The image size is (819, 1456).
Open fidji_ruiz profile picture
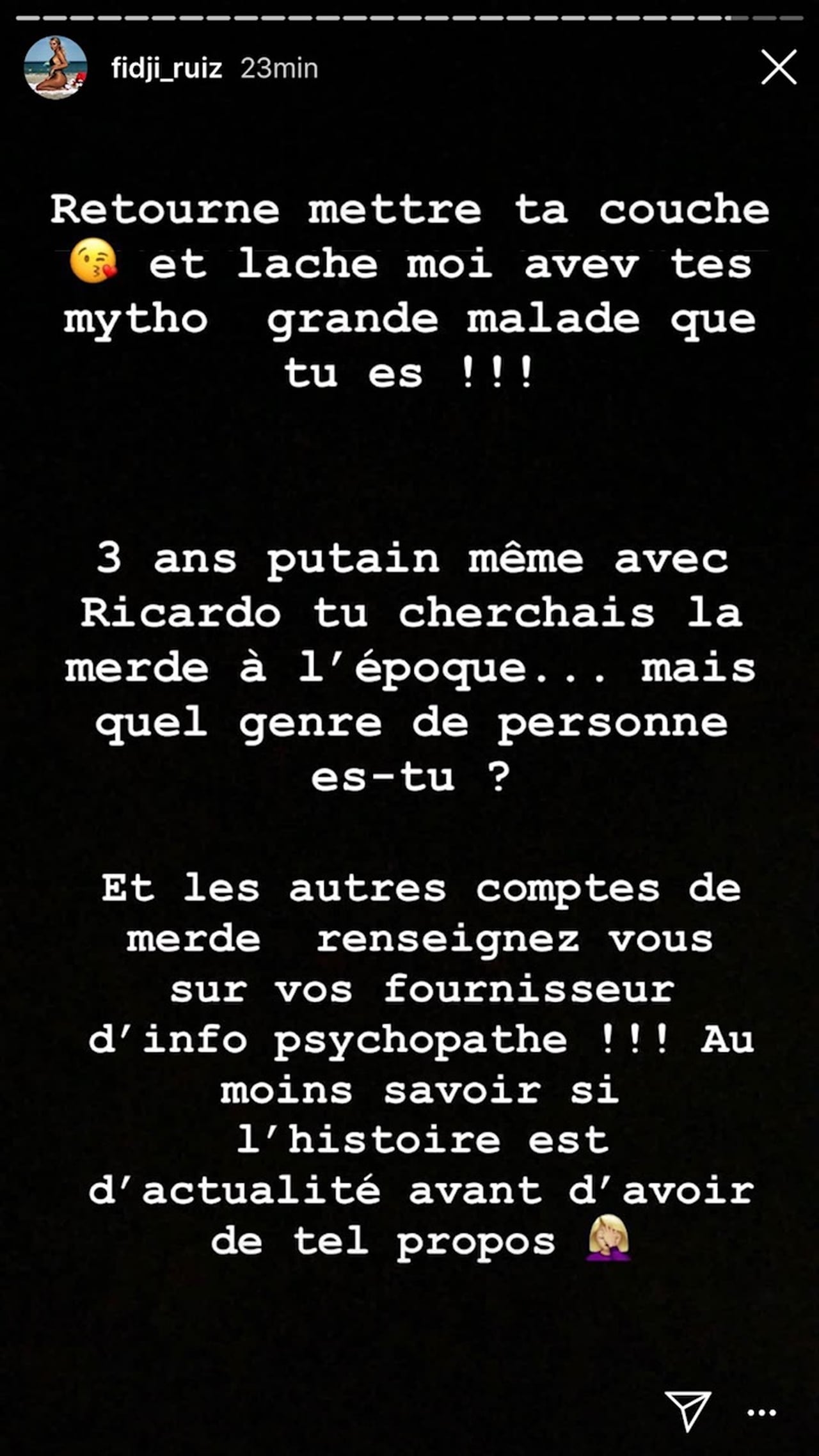(x=55, y=67)
